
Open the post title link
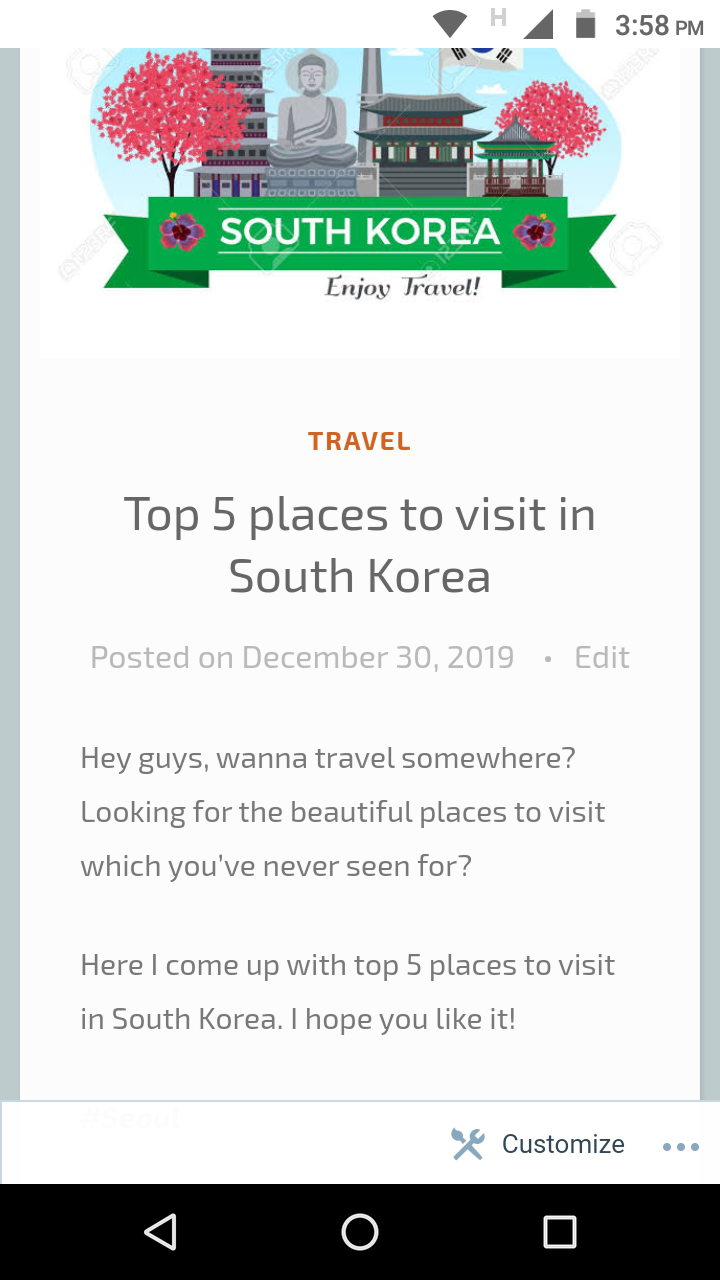[359, 546]
